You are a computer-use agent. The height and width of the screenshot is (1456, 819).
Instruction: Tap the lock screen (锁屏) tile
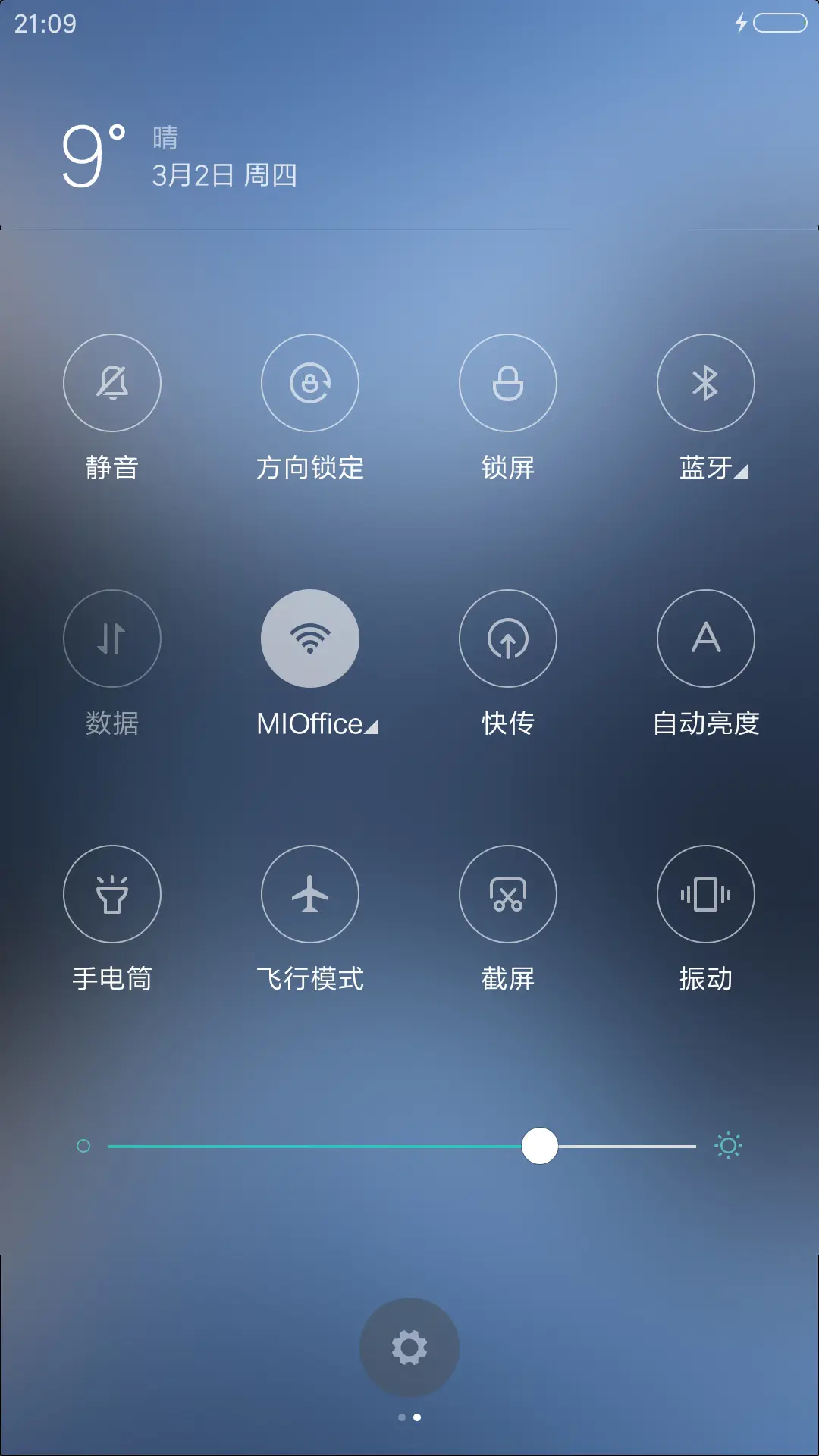508,383
